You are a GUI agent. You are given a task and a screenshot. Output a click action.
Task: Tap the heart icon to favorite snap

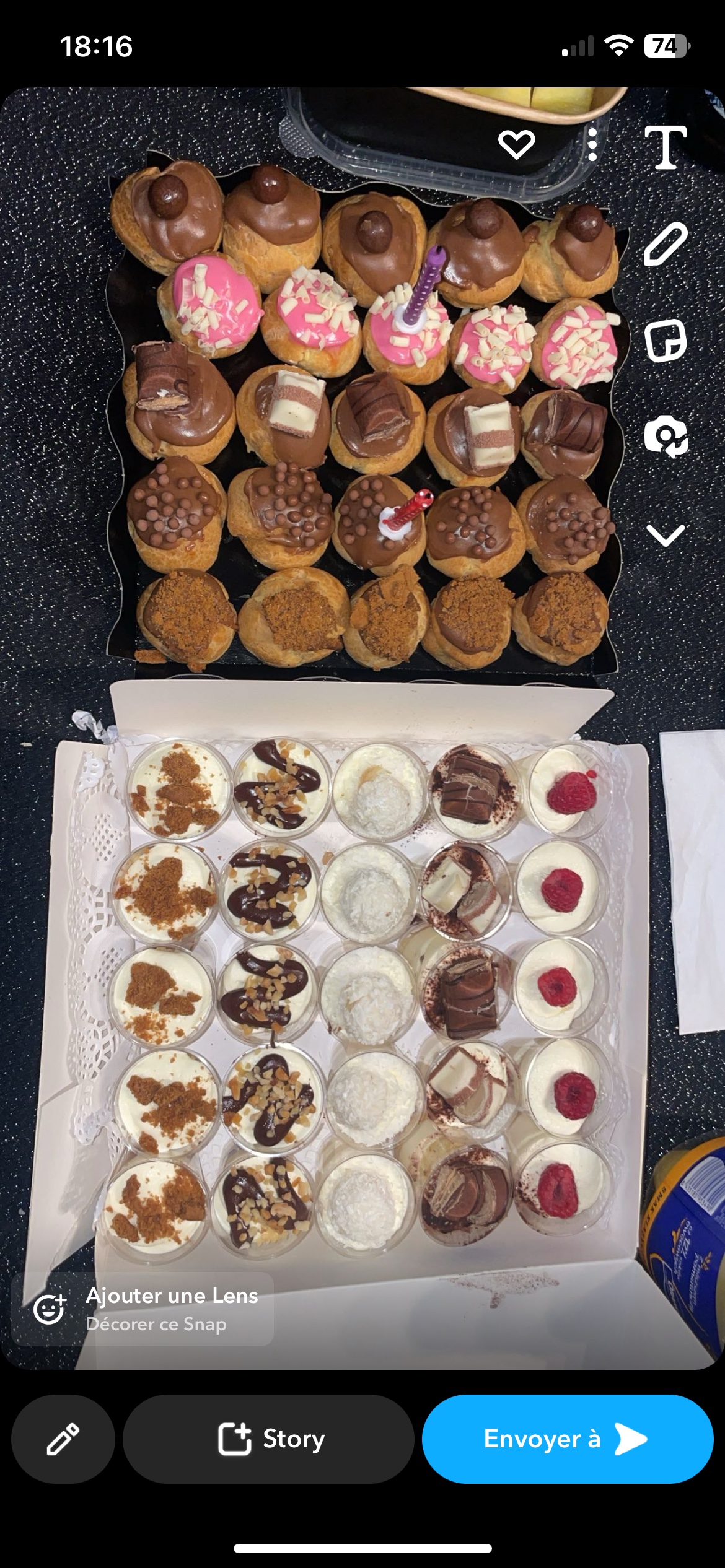click(x=516, y=145)
